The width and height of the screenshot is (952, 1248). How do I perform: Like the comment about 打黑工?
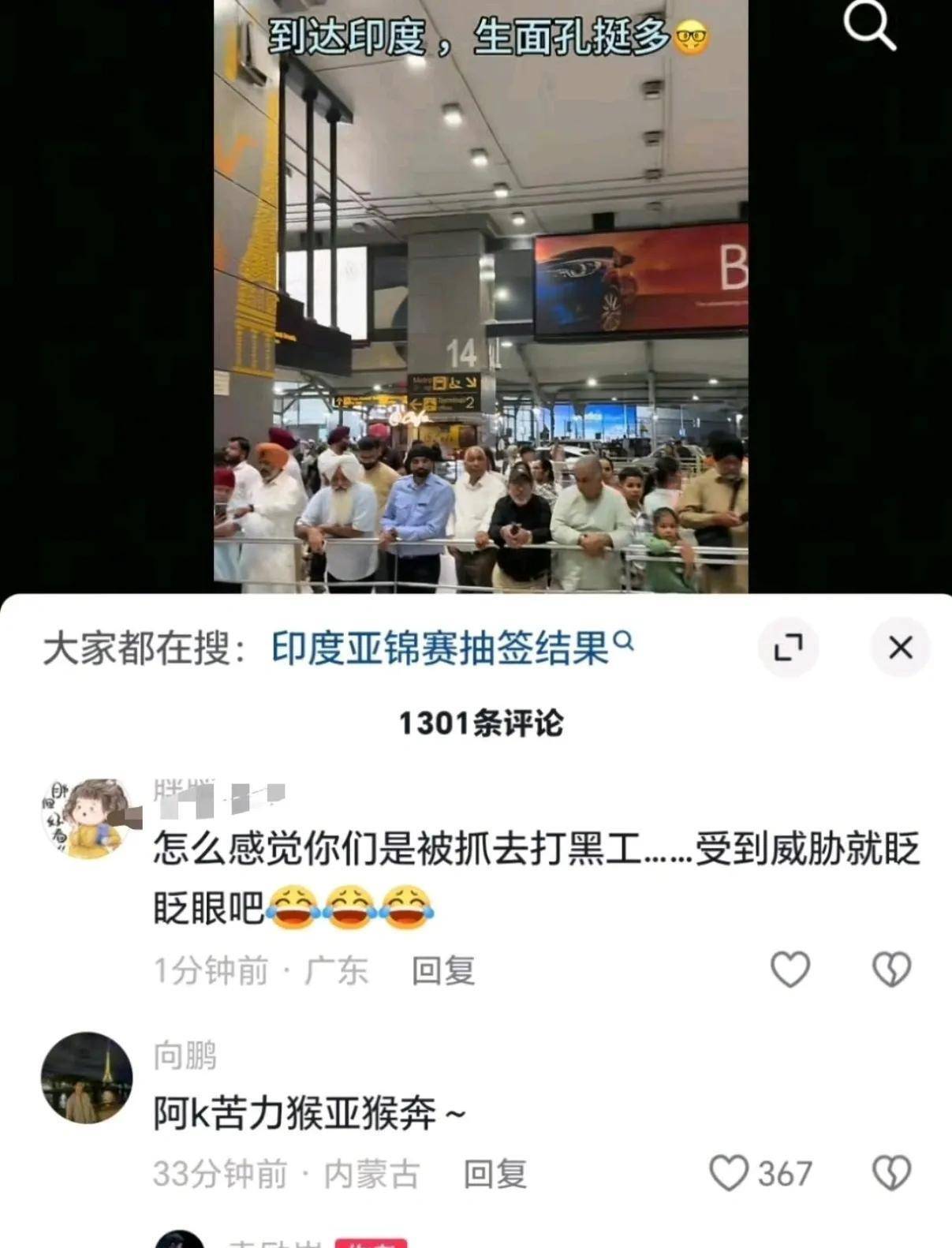[790, 969]
